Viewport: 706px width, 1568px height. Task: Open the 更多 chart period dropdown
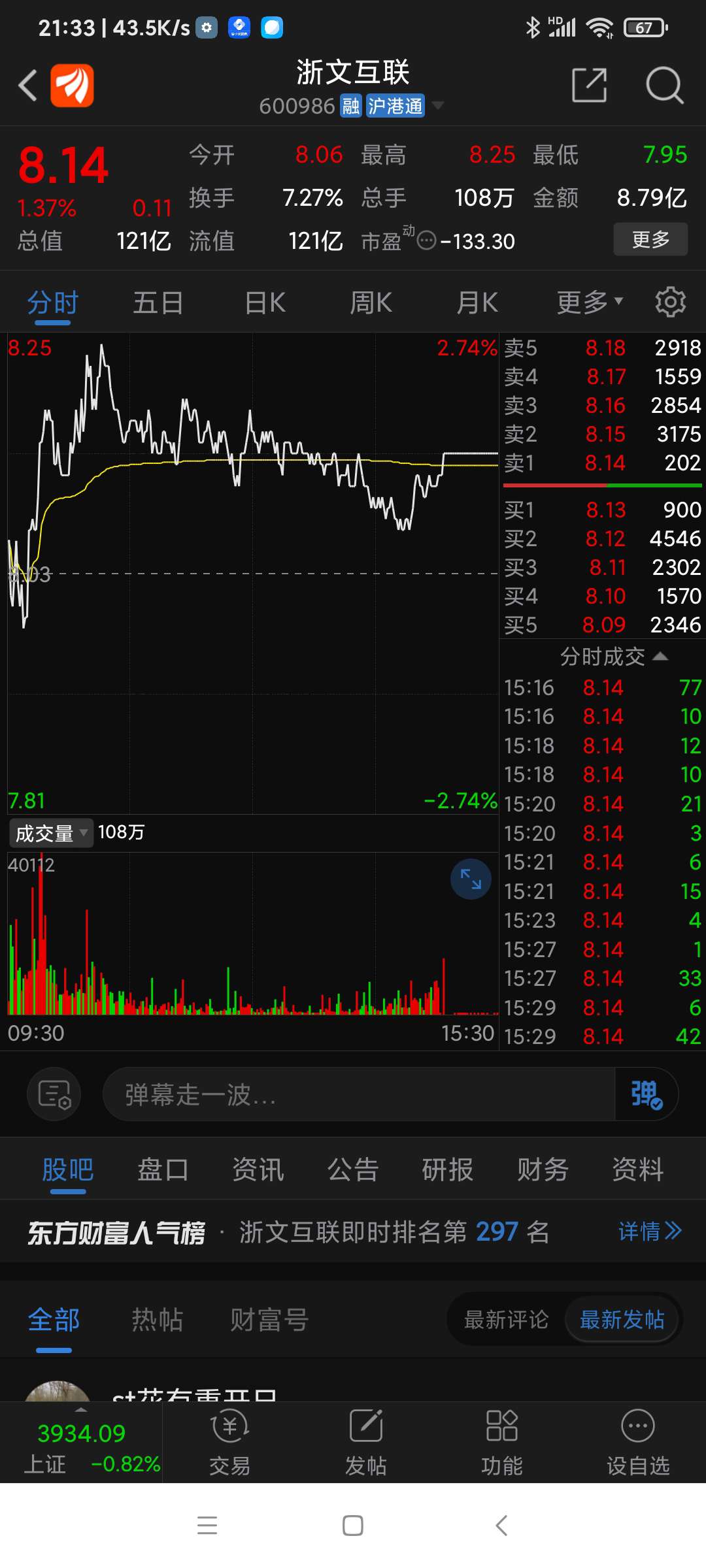(x=590, y=302)
